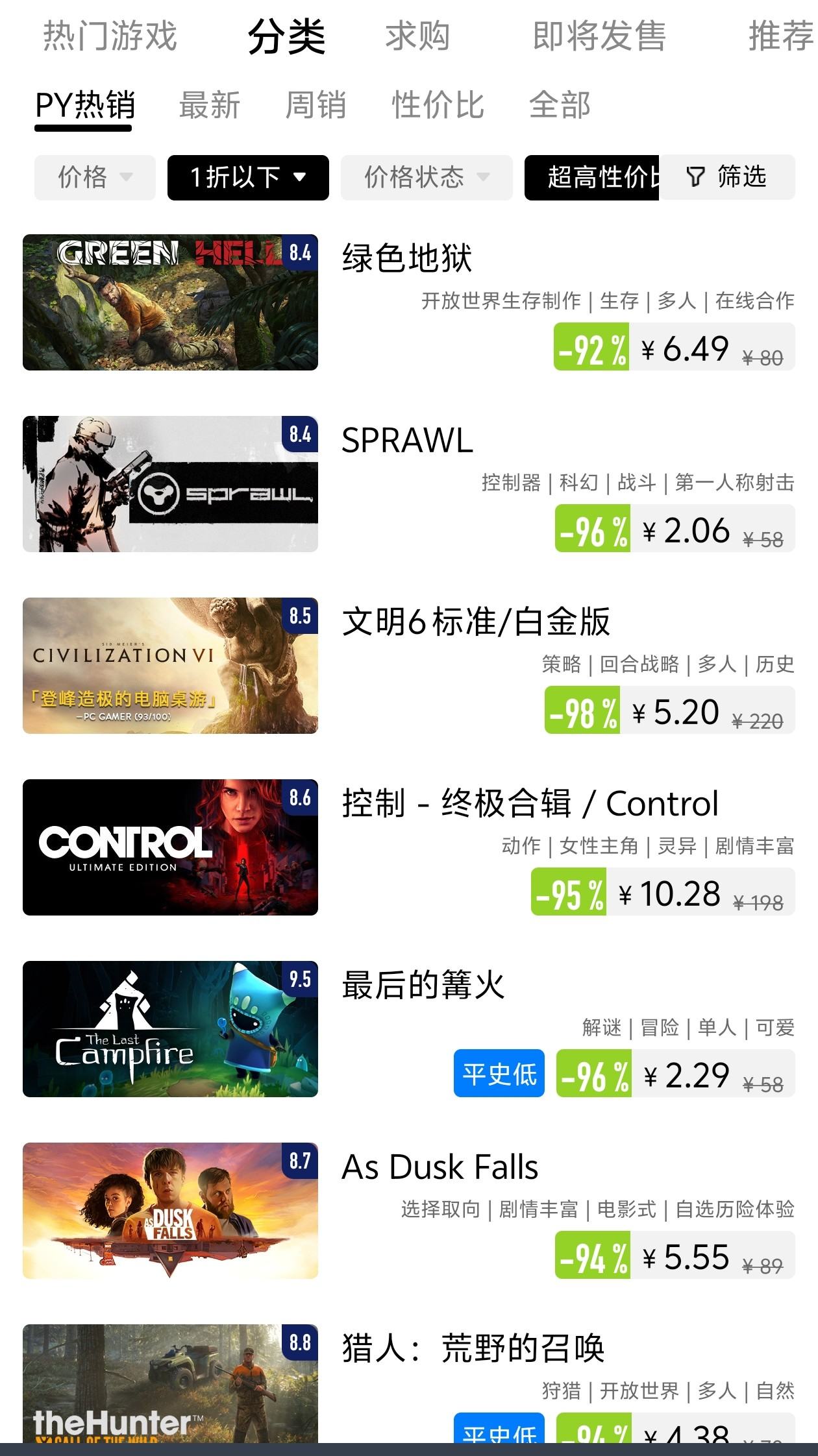Go to the 即将发售 tab

(x=599, y=36)
